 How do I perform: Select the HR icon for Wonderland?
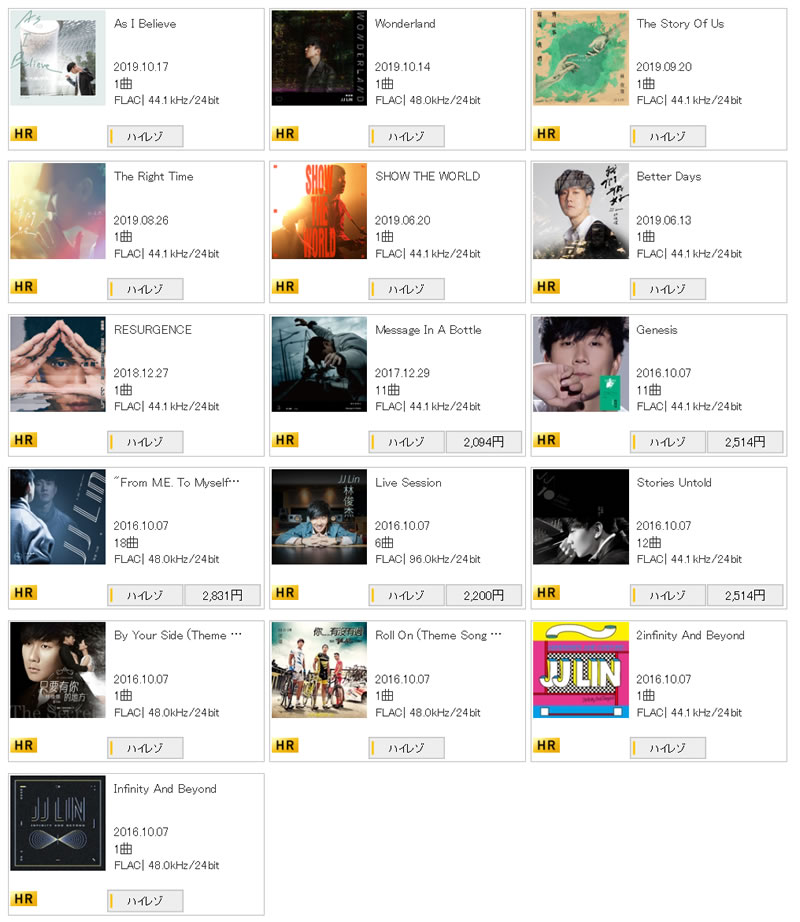285,133
